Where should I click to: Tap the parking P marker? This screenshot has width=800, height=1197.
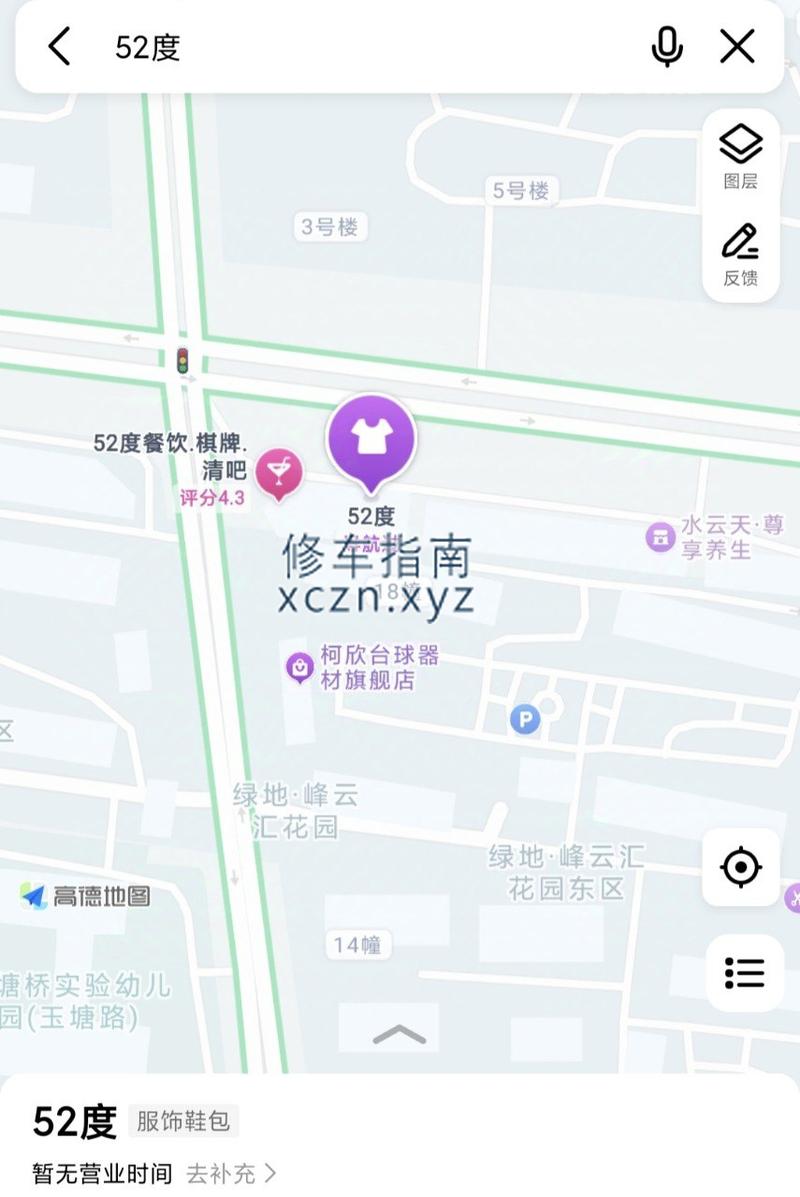pos(525,718)
